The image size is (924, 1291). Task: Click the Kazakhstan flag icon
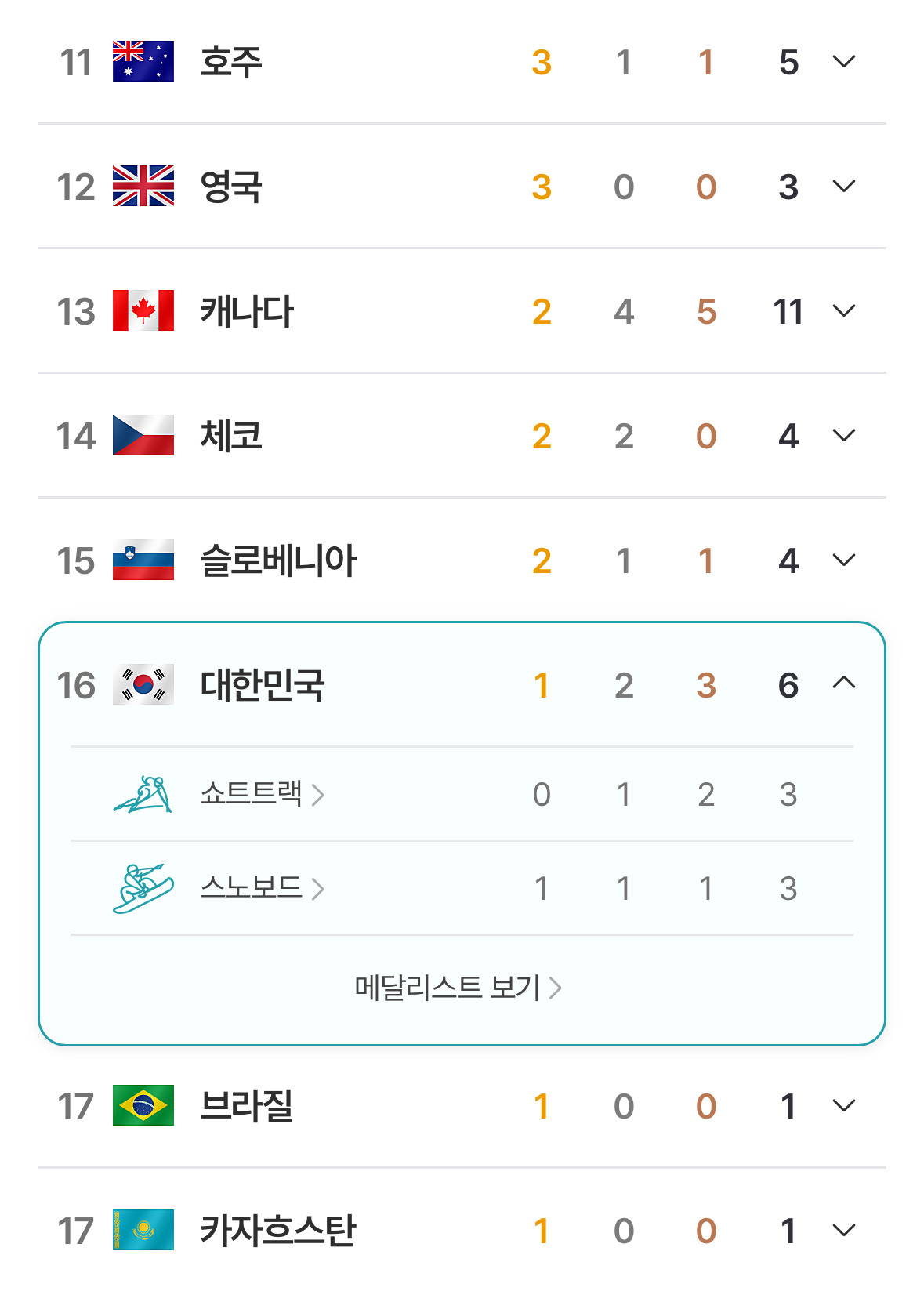click(x=144, y=1231)
